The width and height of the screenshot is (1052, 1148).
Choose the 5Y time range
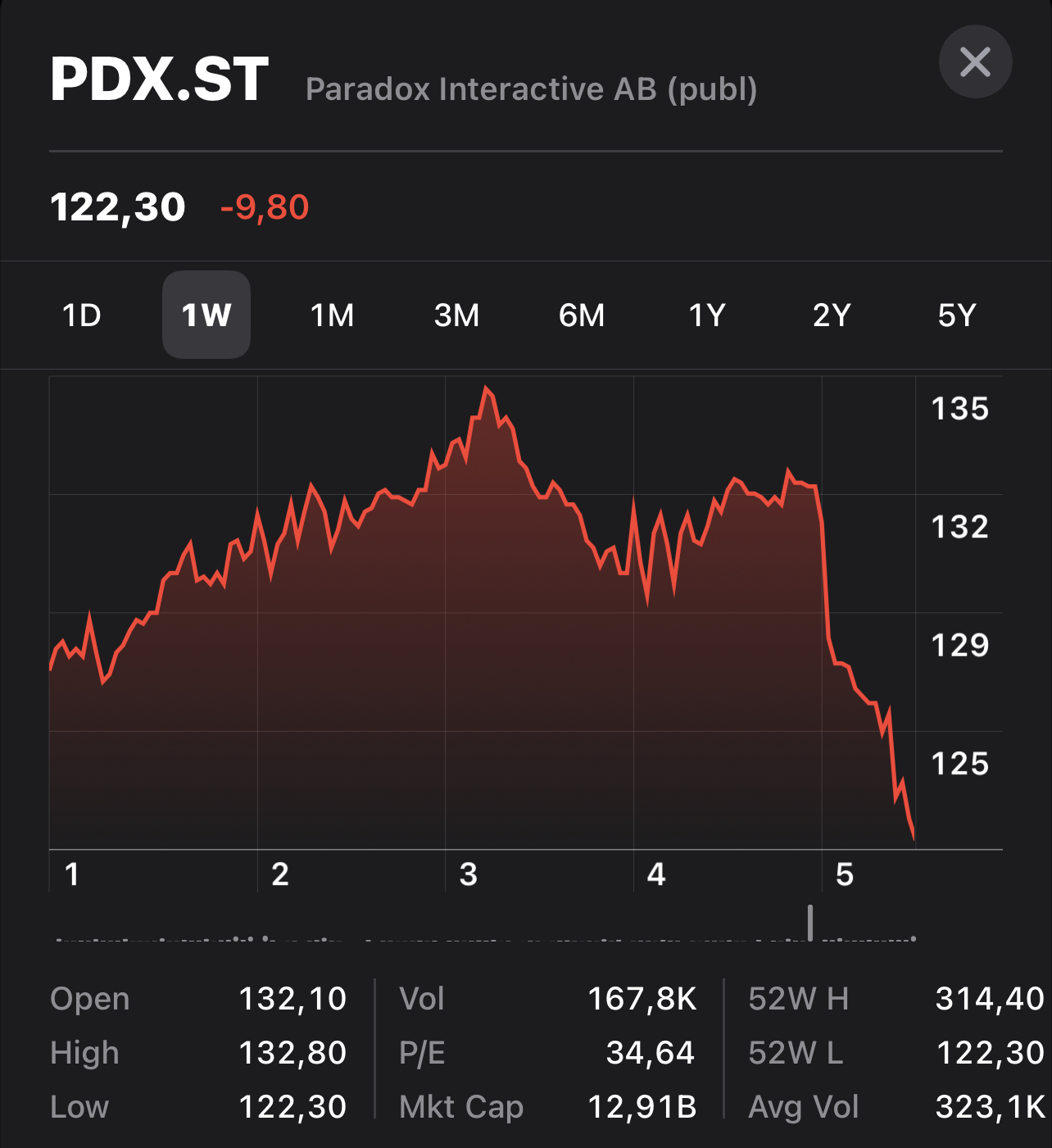957,315
